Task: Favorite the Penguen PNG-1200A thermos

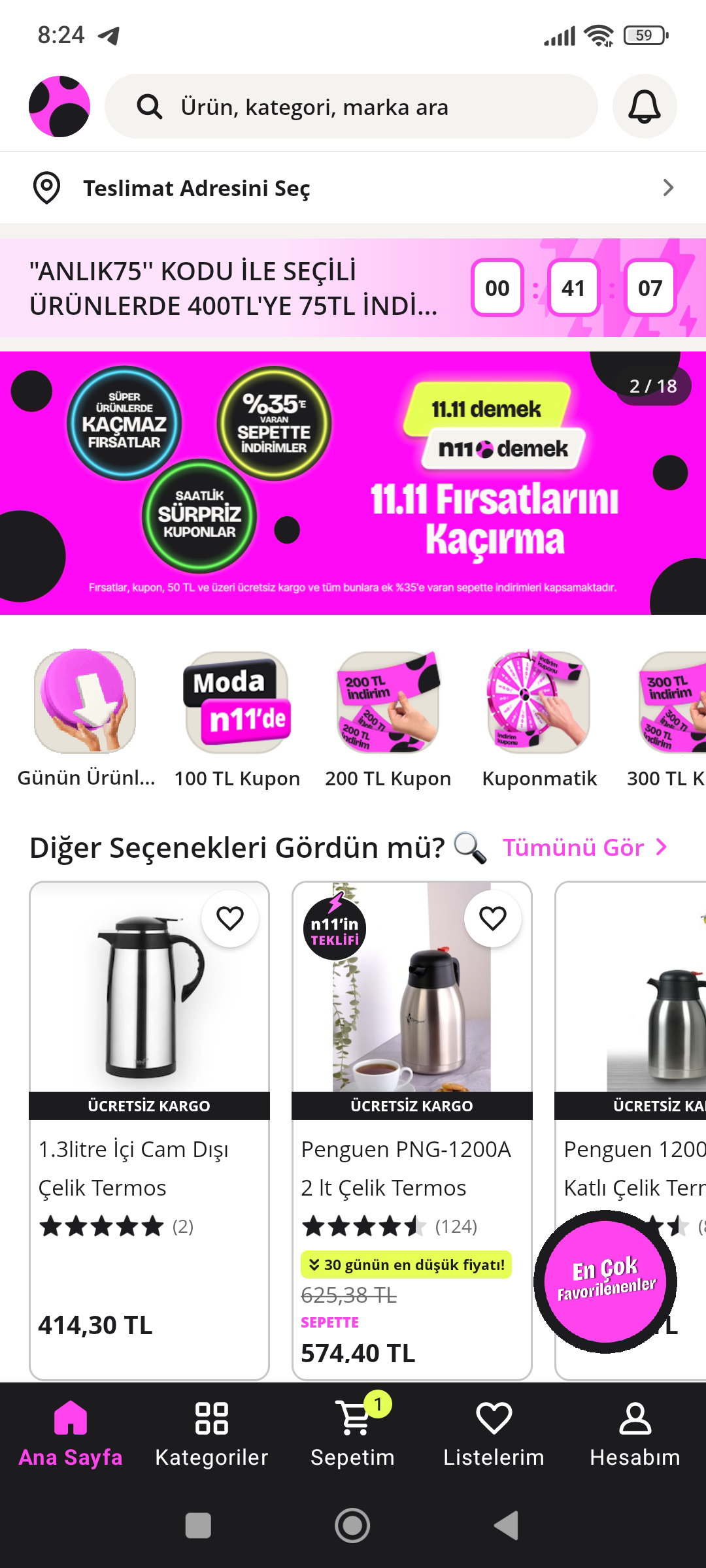Action: [x=493, y=919]
